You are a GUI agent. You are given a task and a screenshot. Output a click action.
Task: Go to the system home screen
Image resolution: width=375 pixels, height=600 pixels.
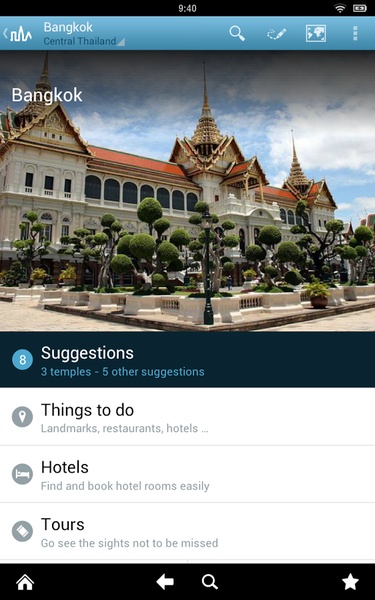(x=25, y=582)
